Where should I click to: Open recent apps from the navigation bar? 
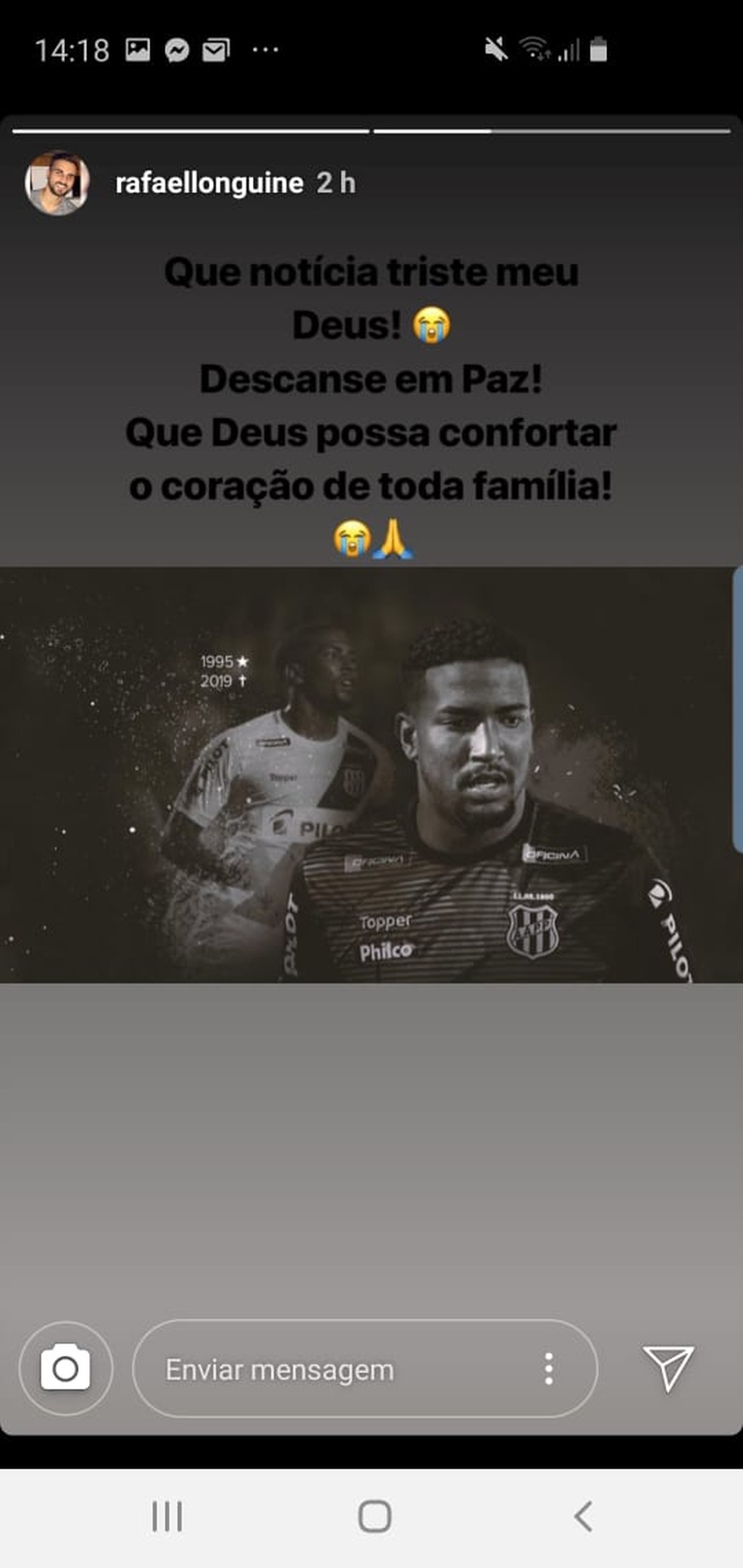167,1516
